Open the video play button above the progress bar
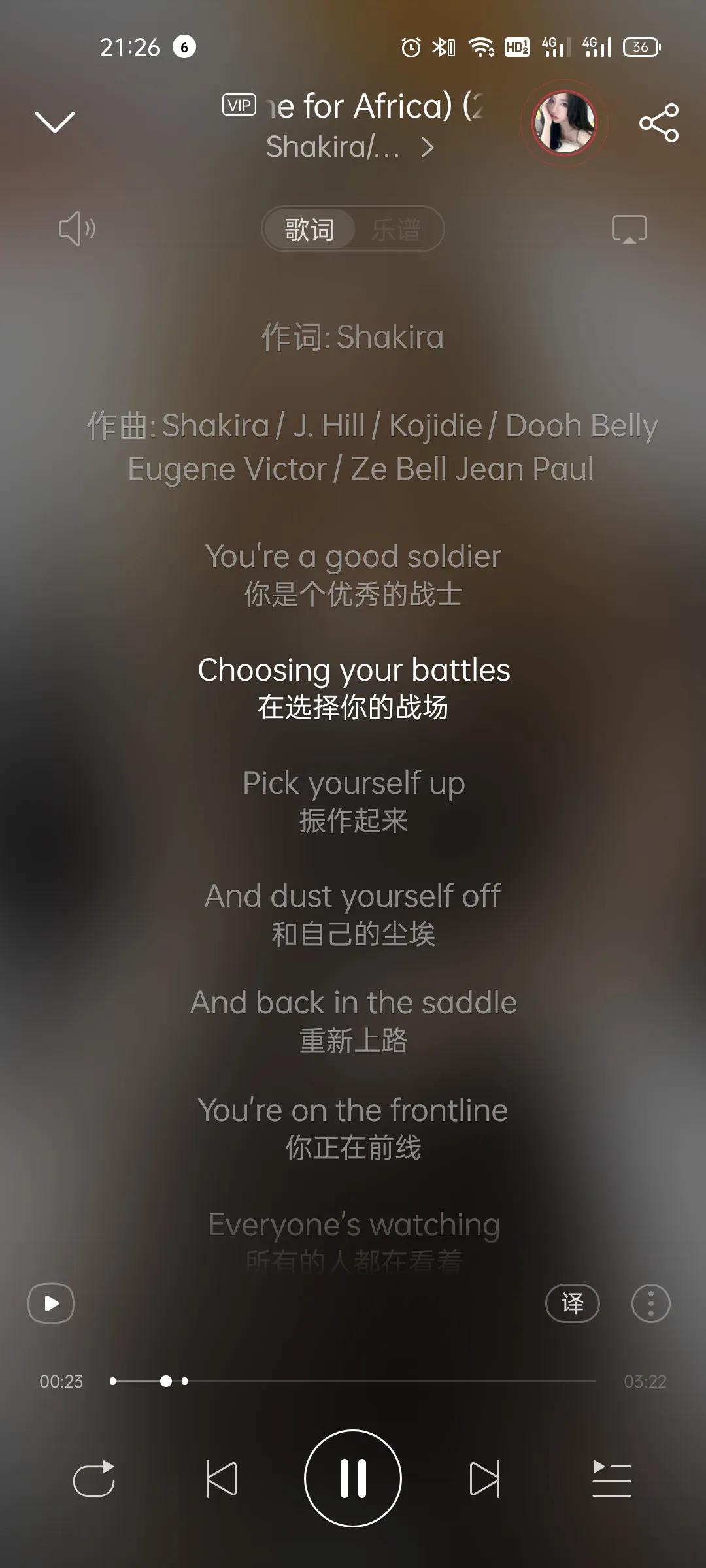 pos(51,1303)
